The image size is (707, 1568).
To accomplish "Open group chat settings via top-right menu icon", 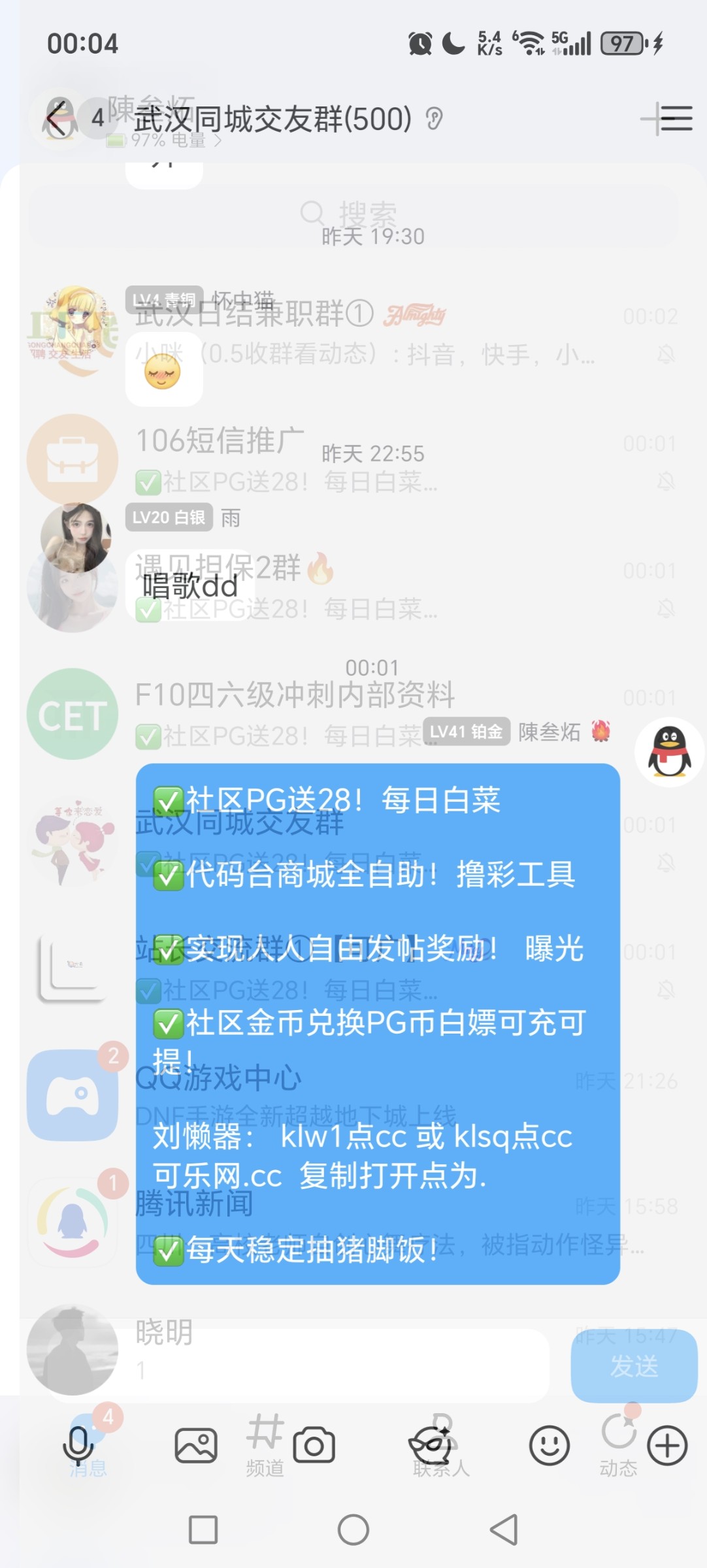I will tap(674, 119).
